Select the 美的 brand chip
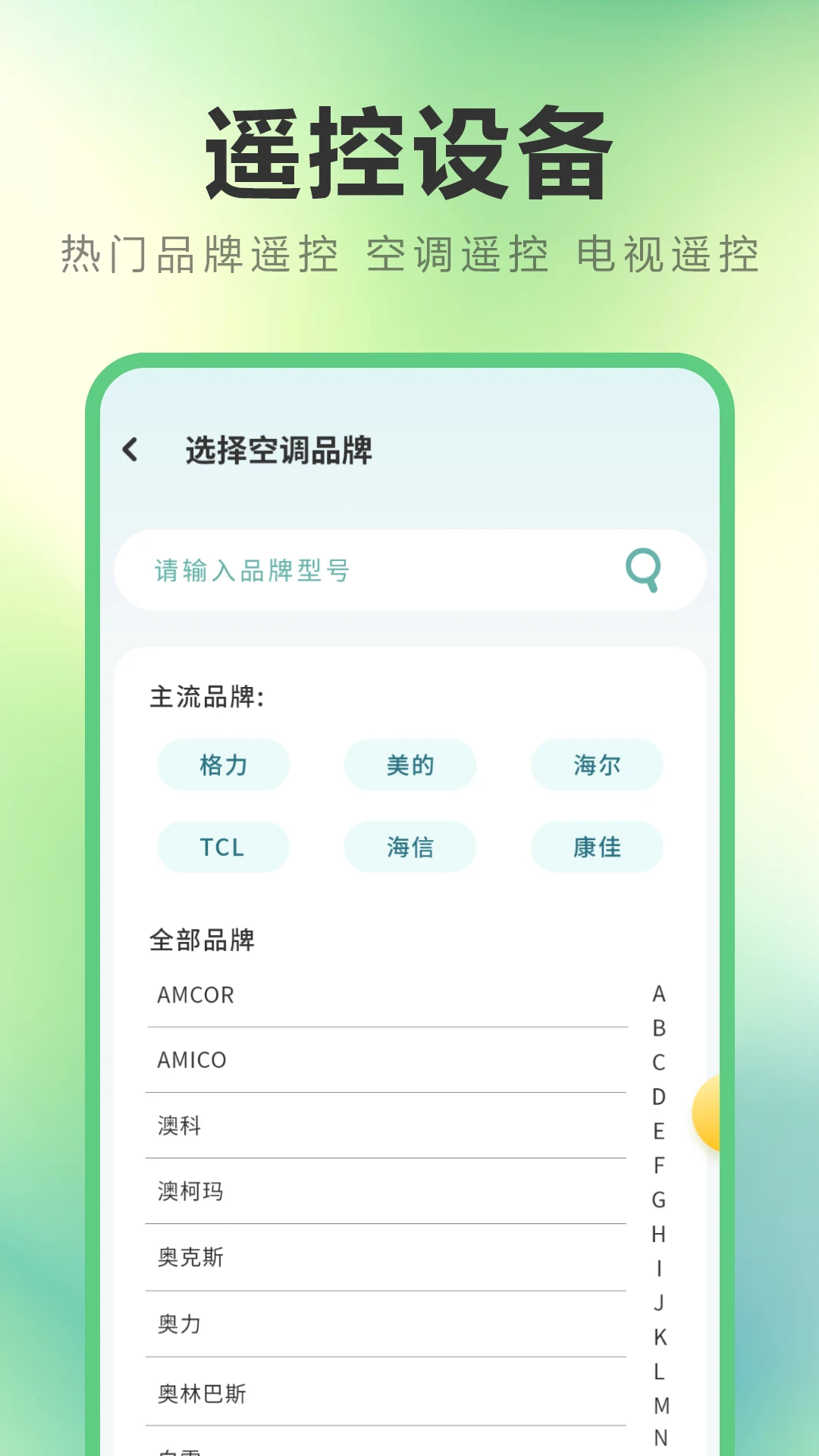Screen dimensions: 819x1456 (x=409, y=765)
